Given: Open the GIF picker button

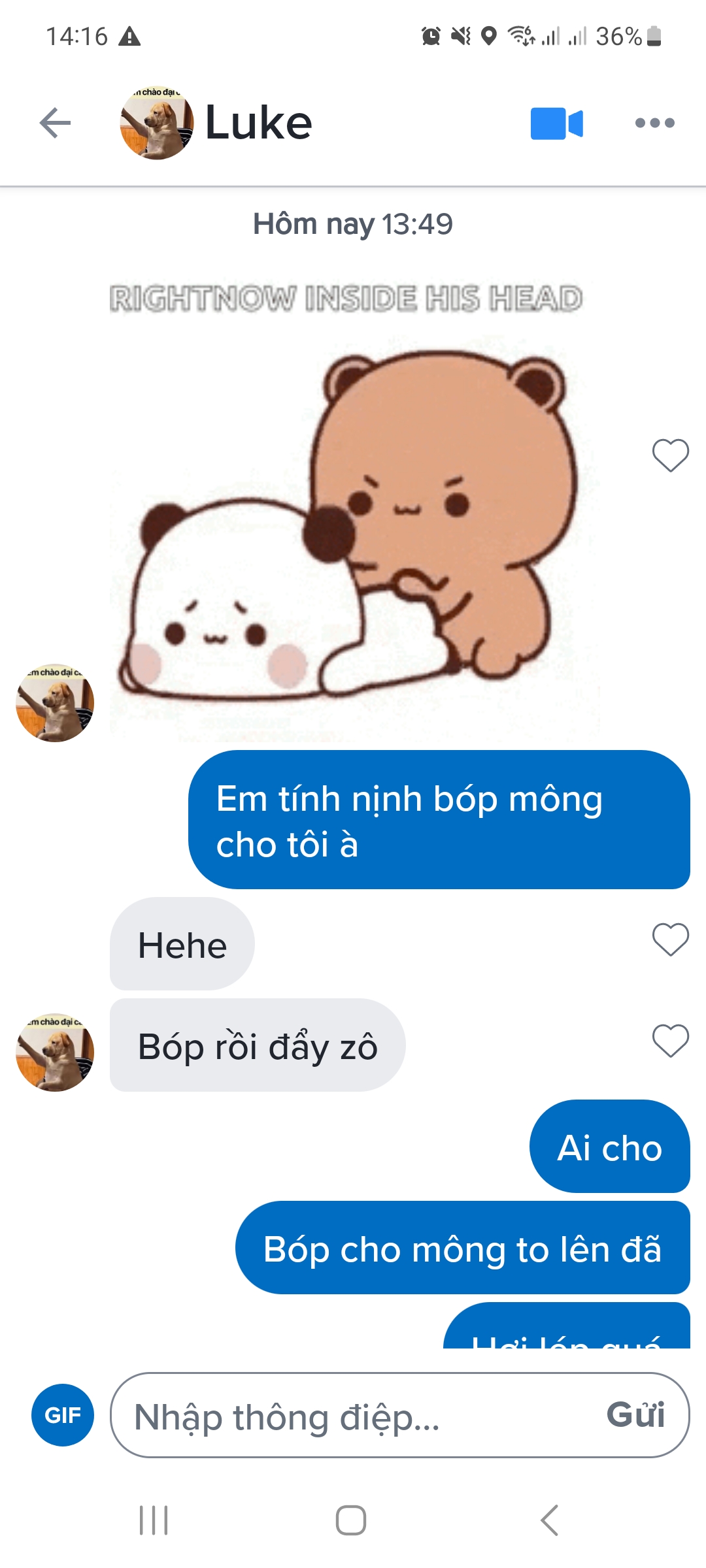Looking at the screenshot, I should [x=63, y=1415].
